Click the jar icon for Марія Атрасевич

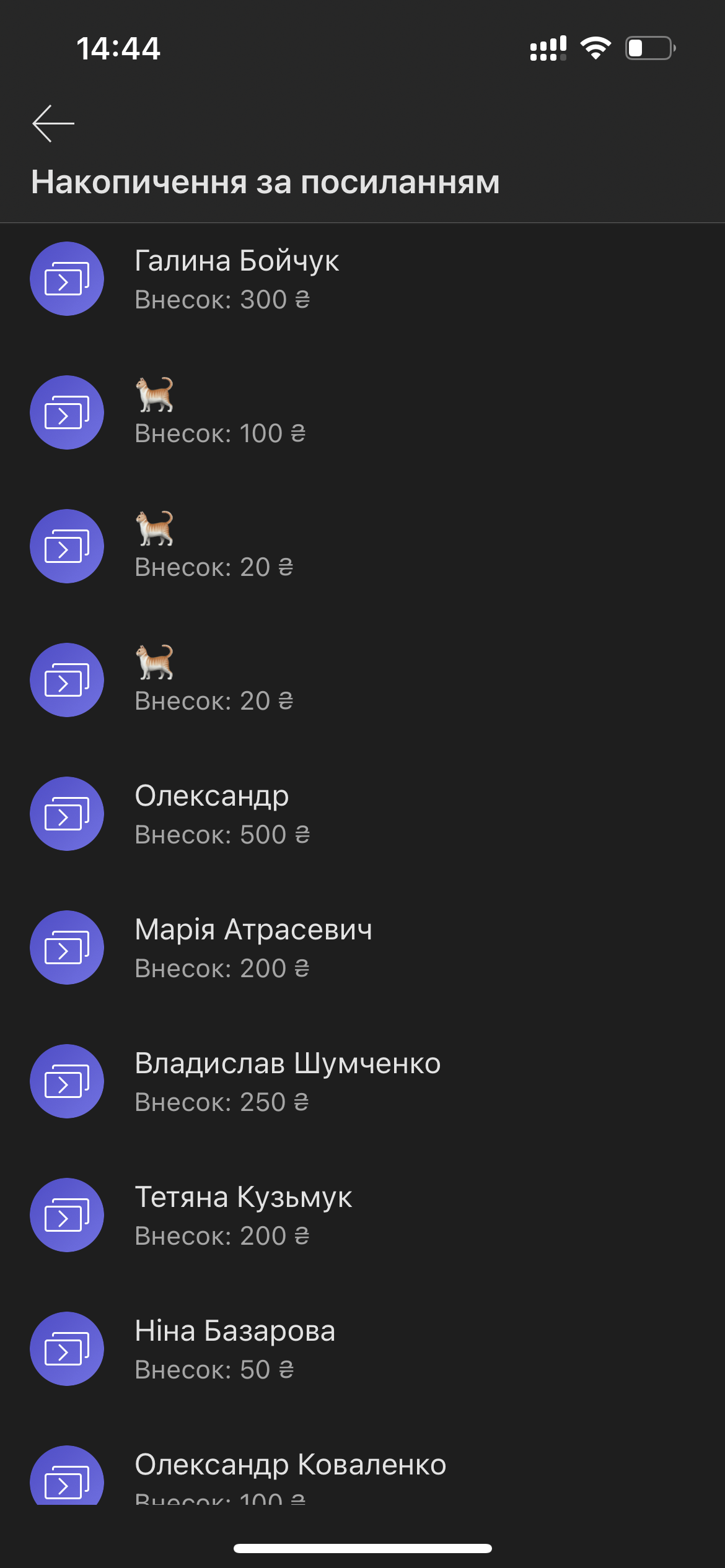coord(68,947)
